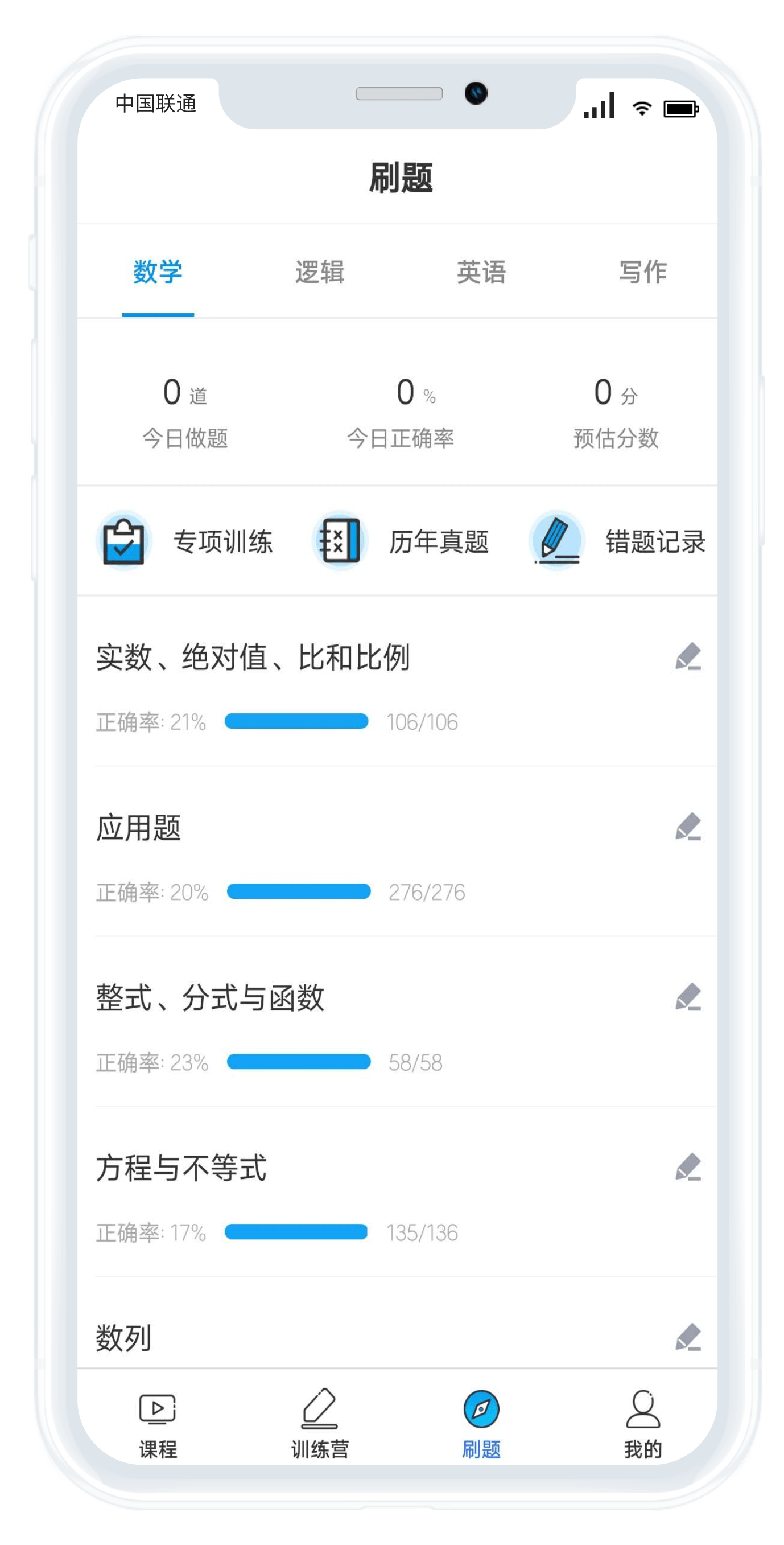Image resolution: width=784 pixels, height=1545 pixels.
Task: Switch to the 逻辑 subject tab
Action: (x=319, y=272)
